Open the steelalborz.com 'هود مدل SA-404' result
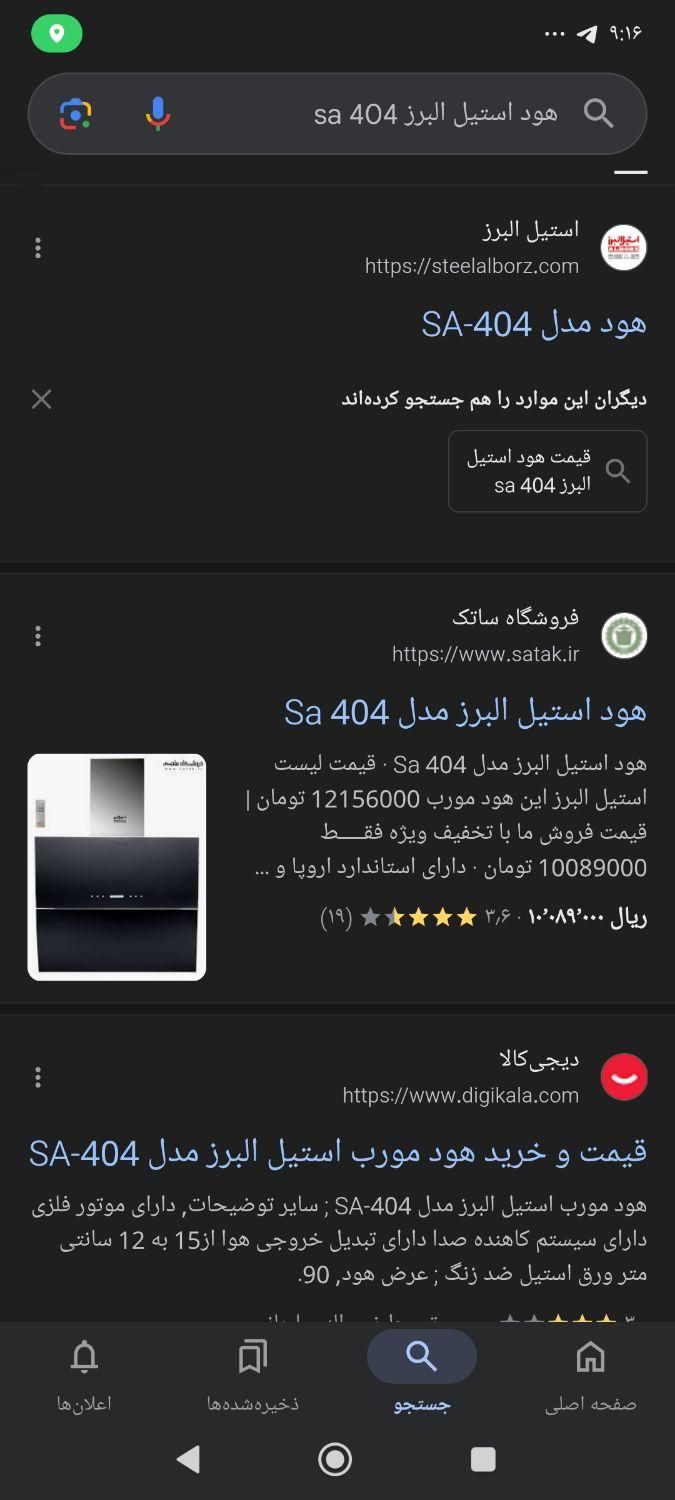 tap(534, 324)
